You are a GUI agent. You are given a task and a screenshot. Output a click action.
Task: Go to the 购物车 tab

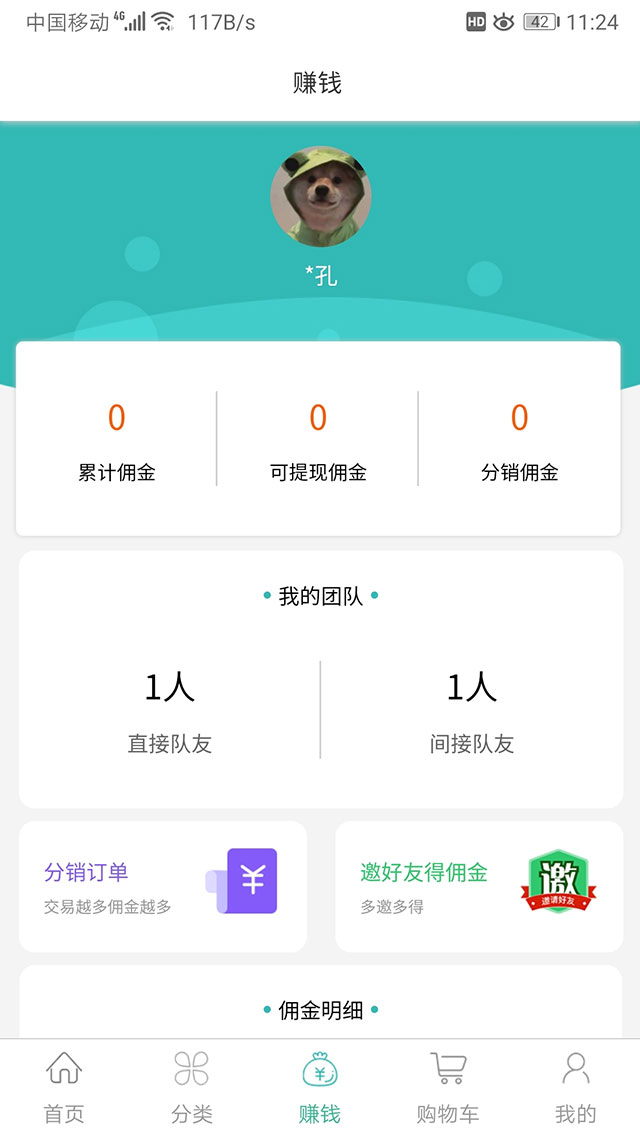(447, 1087)
